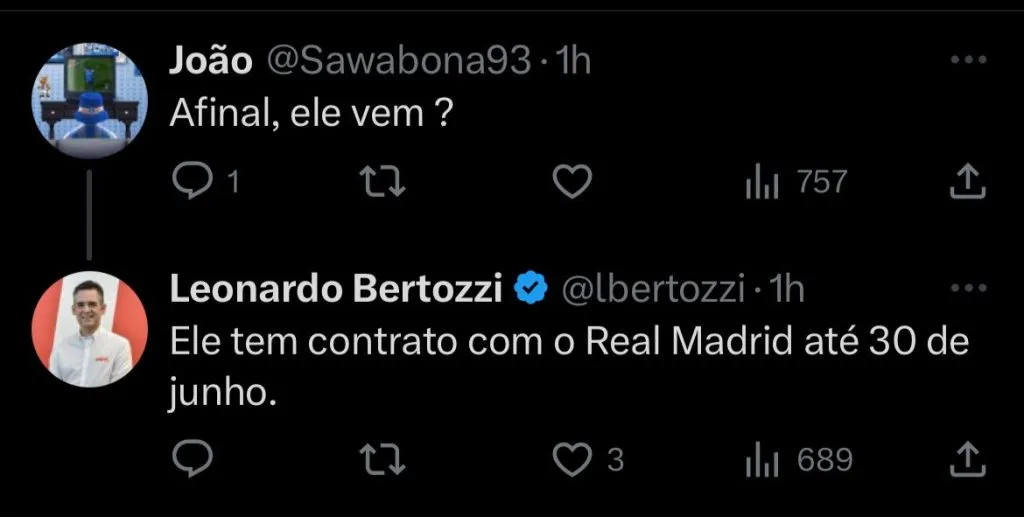Retweet Leonardo Bertozzi's tweet
1024x517 pixels.
pyautogui.click(x=381, y=459)
